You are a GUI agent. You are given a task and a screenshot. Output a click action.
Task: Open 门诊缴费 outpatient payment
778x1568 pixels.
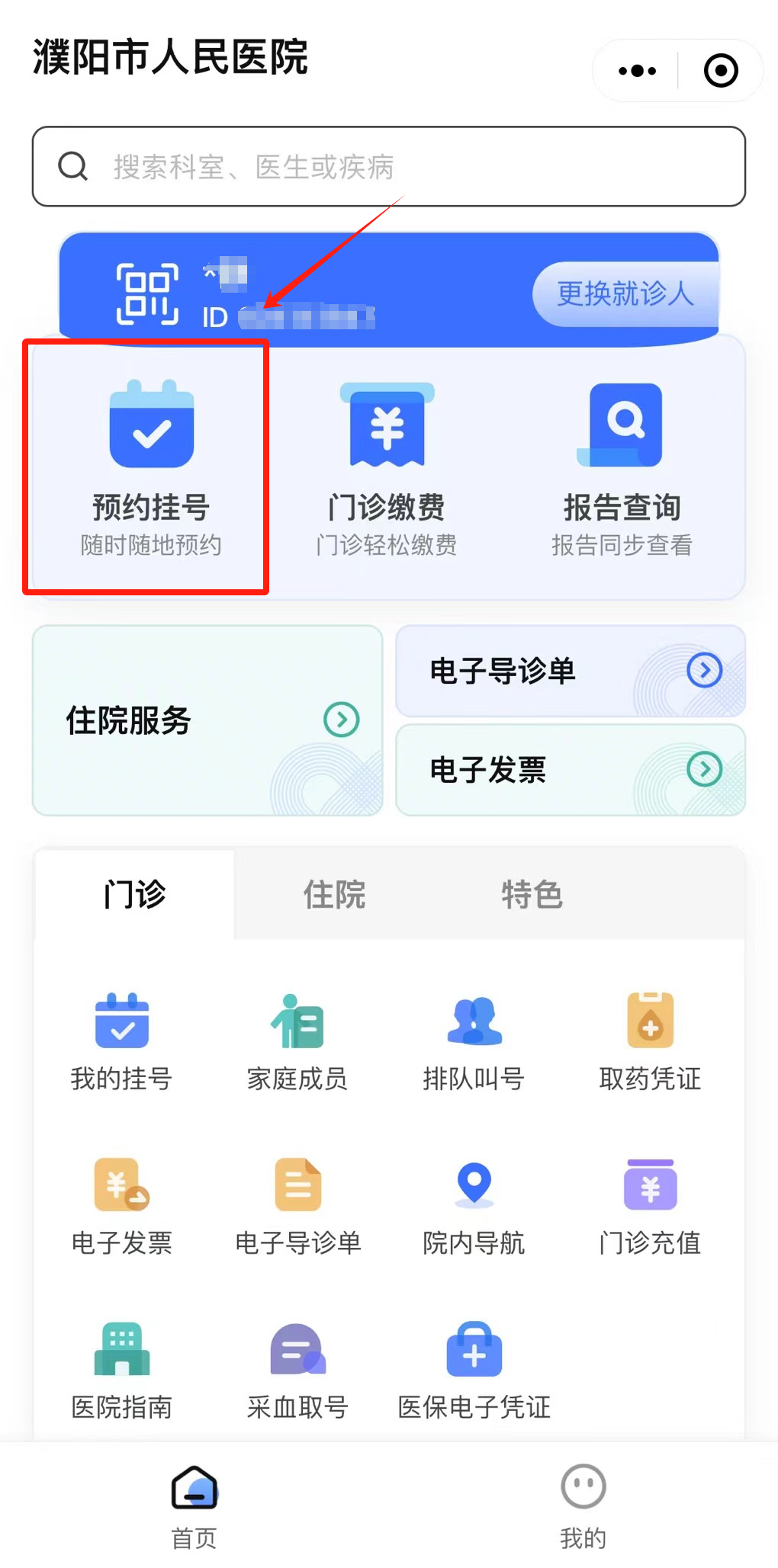point(387,467)
